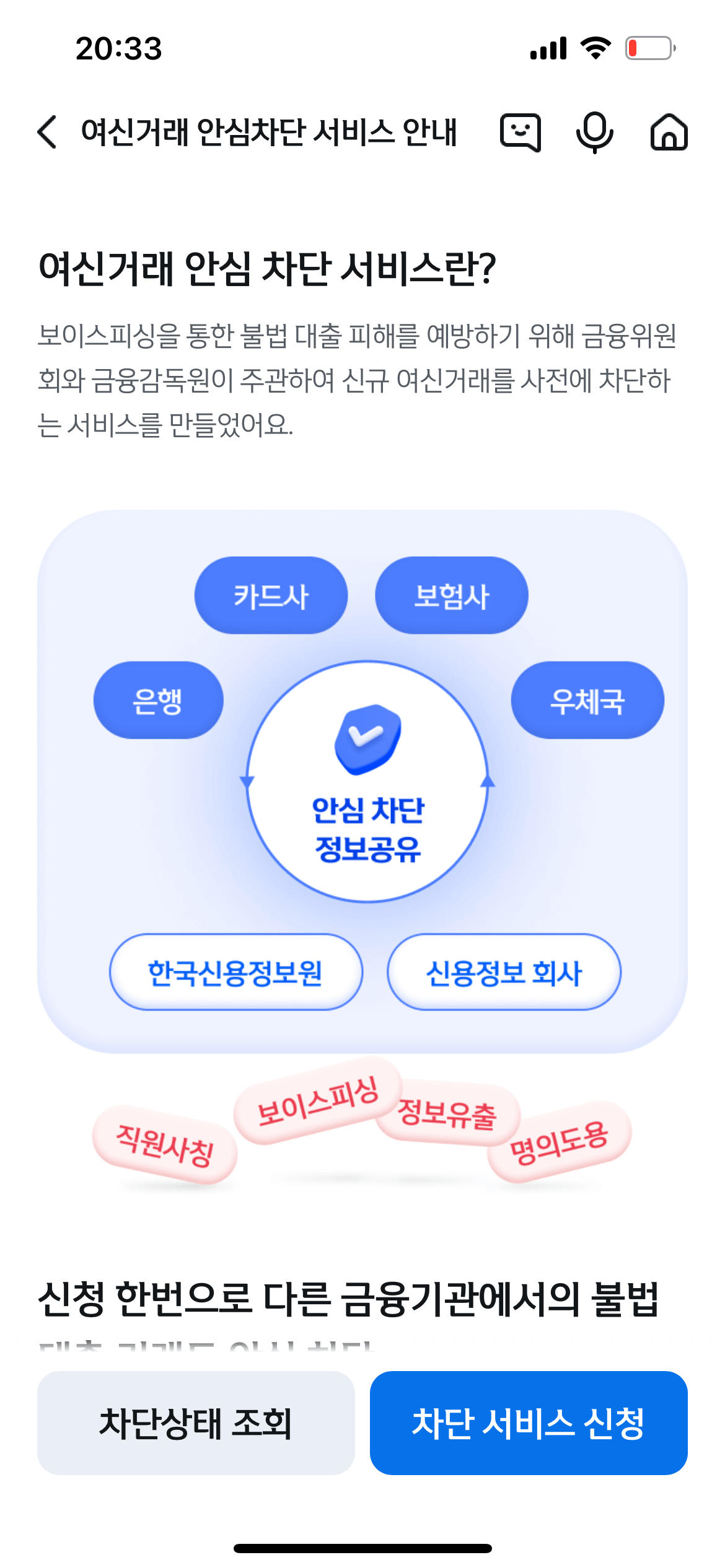Screen dimensions: 725x1568
Task: Tap the back arrow in the header
Action: (46, 133)
